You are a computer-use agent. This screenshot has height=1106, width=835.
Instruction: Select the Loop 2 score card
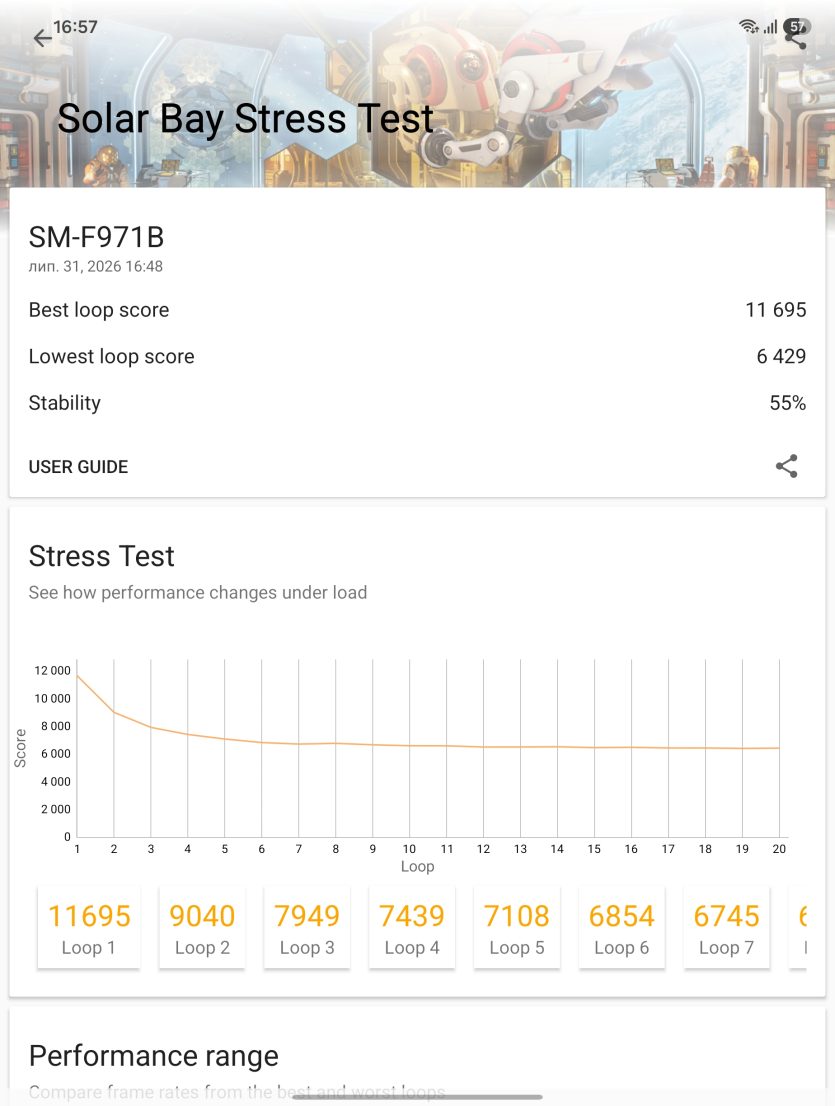[202, 929]
